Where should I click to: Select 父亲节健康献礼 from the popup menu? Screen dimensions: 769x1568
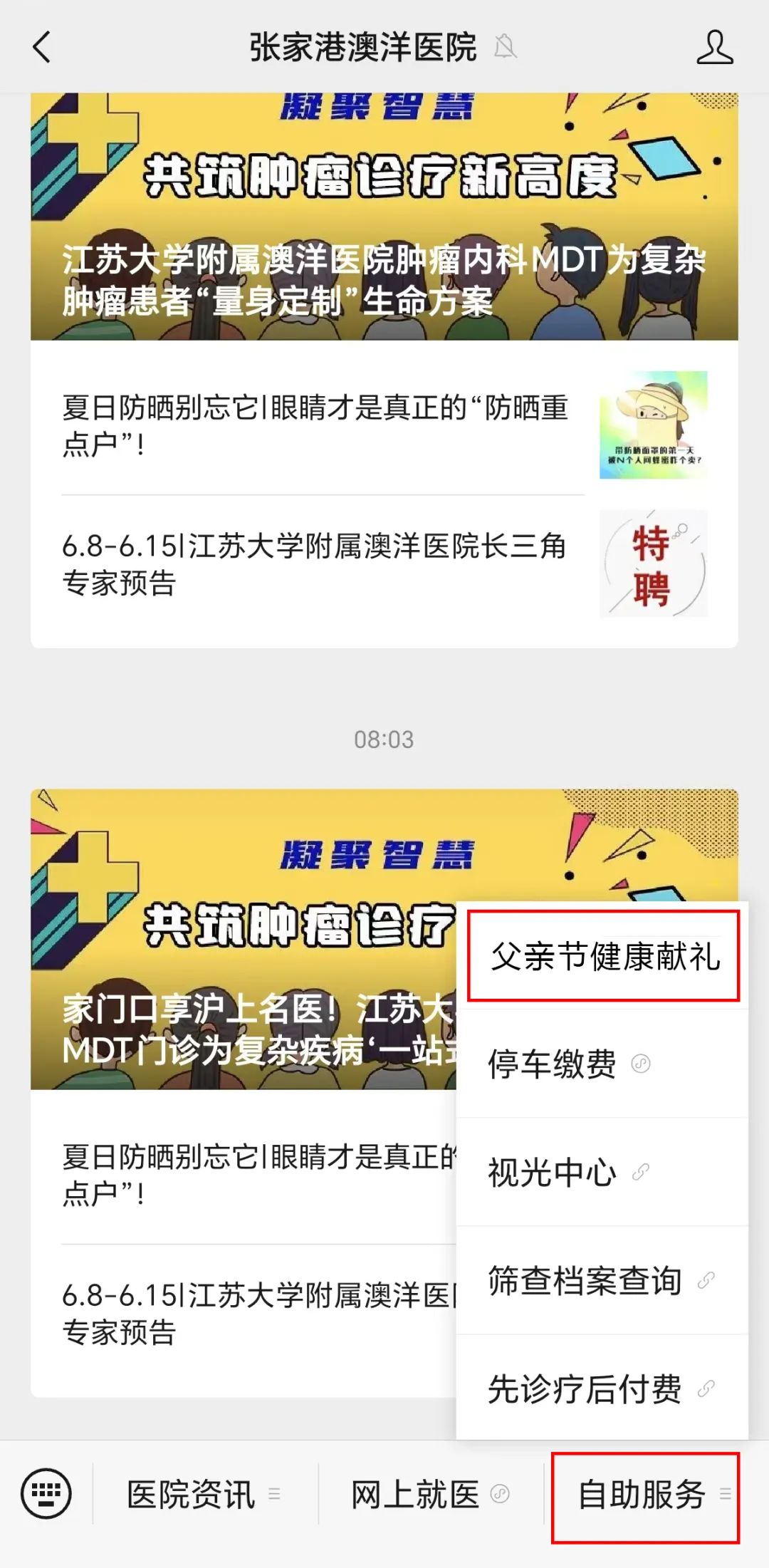click(x=604, y=956)
